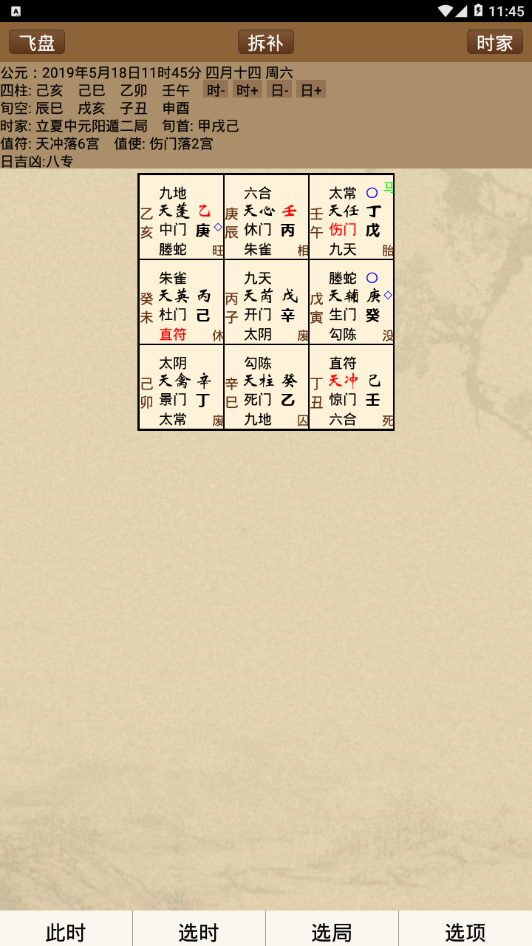The width and height of the screenshot is (532, 946).
Task: Open 选局 to choose a chart
Action: click(332, 930)
